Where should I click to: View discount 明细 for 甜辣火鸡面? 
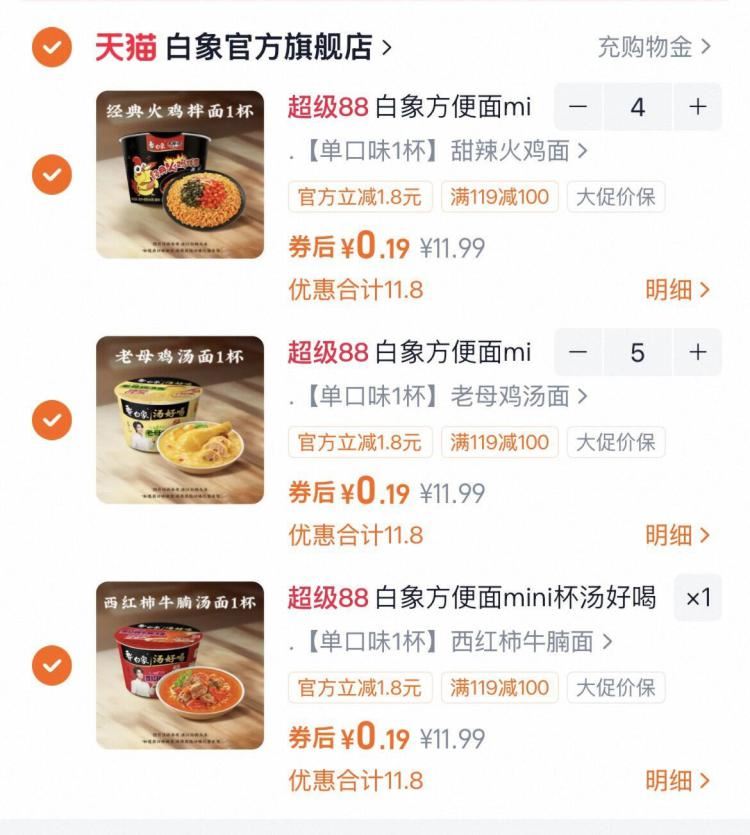point(677,290)
